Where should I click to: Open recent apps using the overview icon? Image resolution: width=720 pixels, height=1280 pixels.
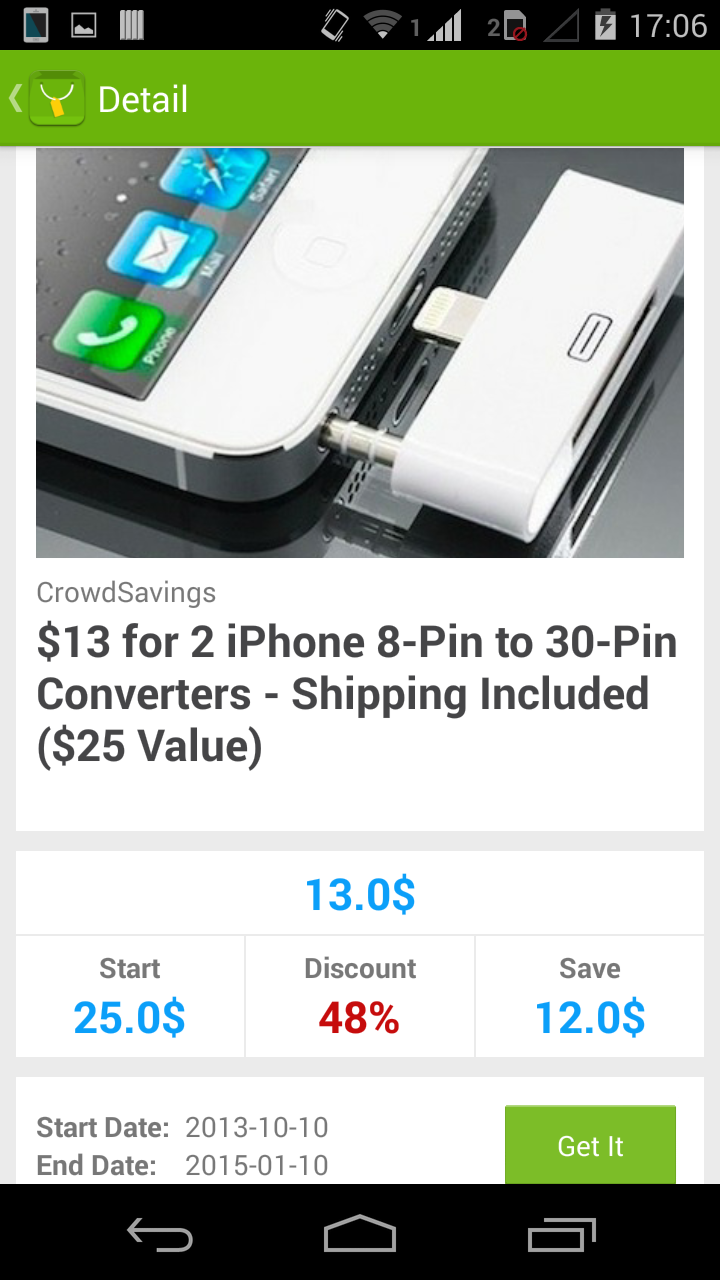pyautogui.click(x=560, y=1235)
